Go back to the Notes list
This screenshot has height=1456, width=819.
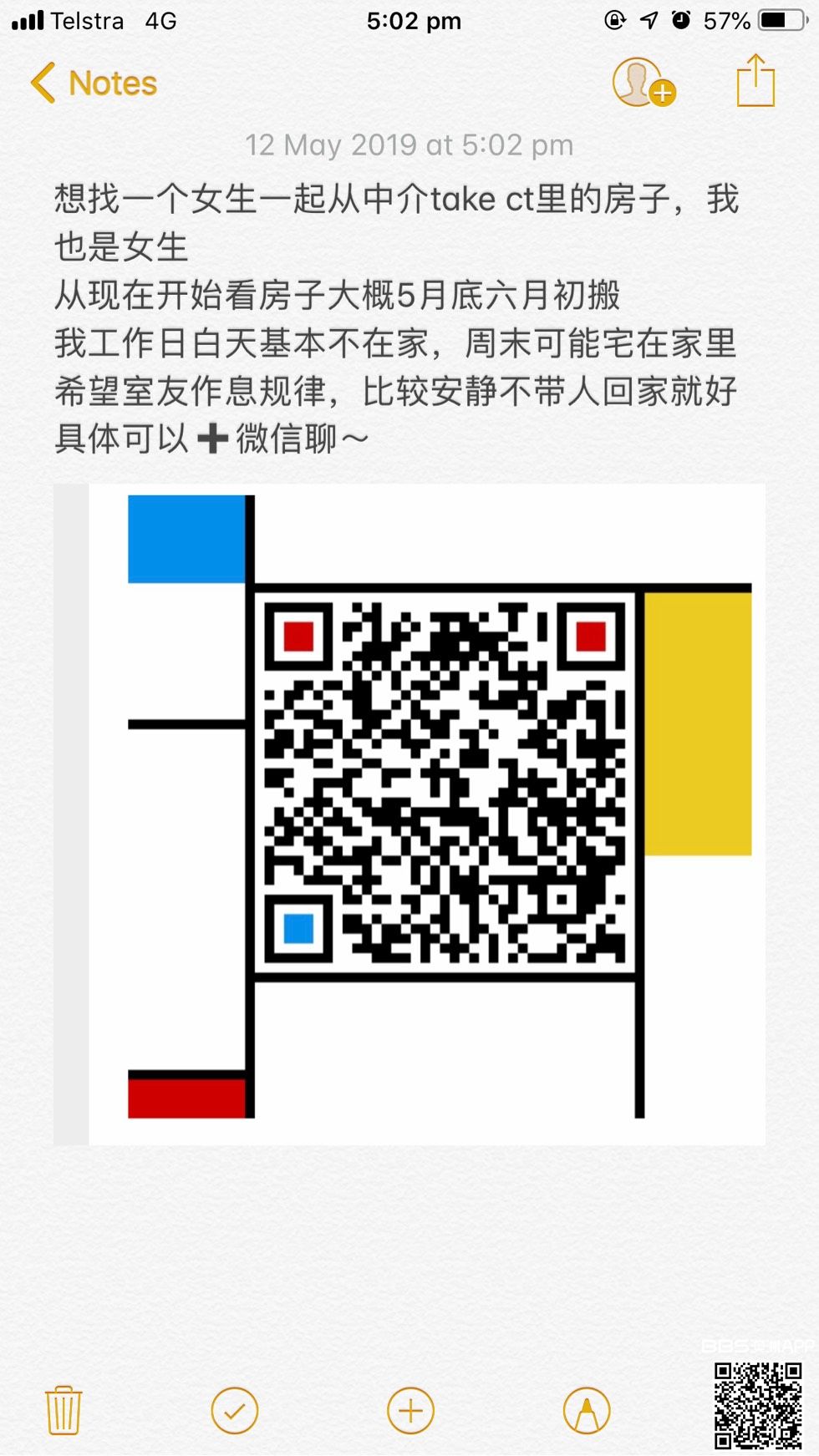pyautogui.click(x=94, y=84)
